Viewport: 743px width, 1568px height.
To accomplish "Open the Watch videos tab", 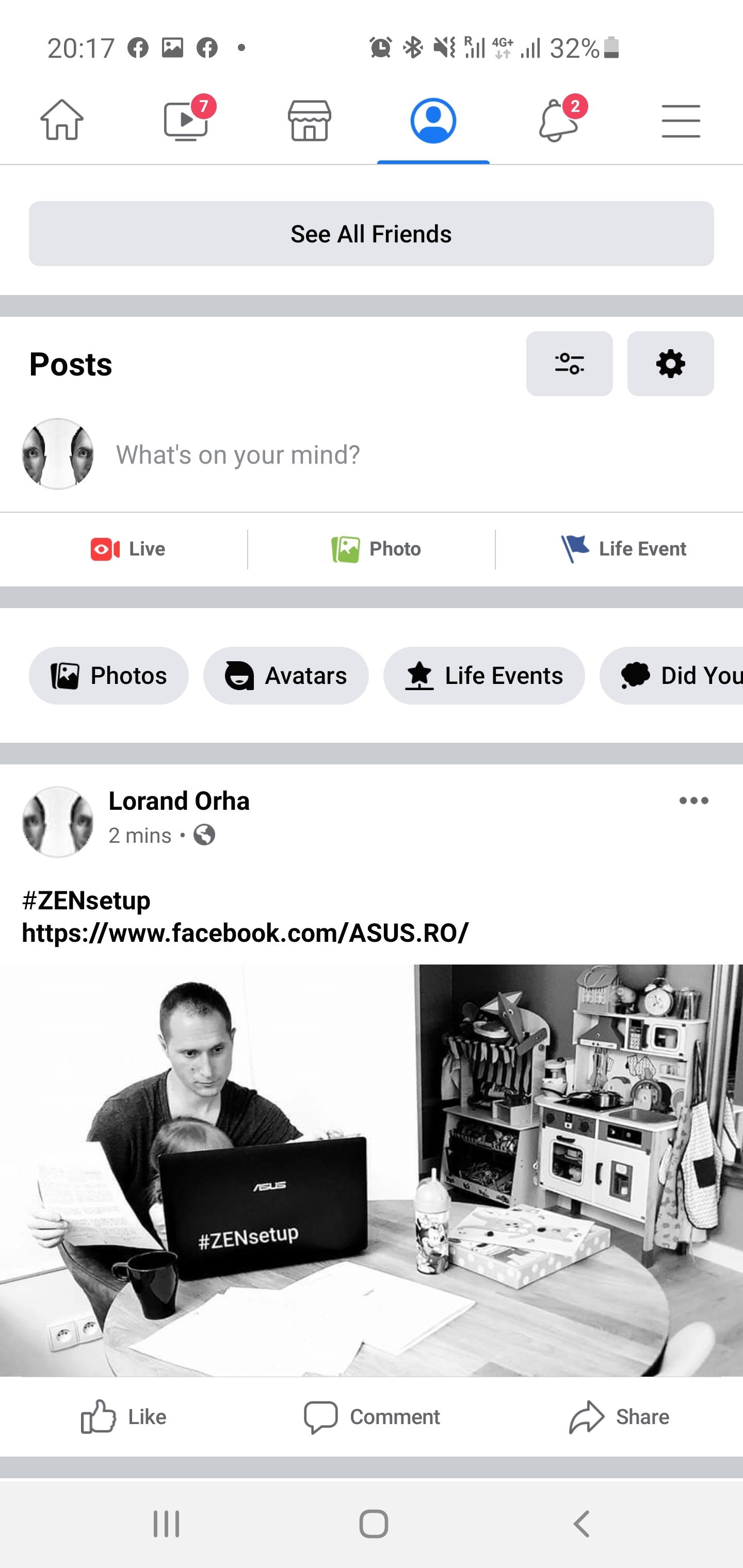I will pyautogui.click(x=186, y=121).
